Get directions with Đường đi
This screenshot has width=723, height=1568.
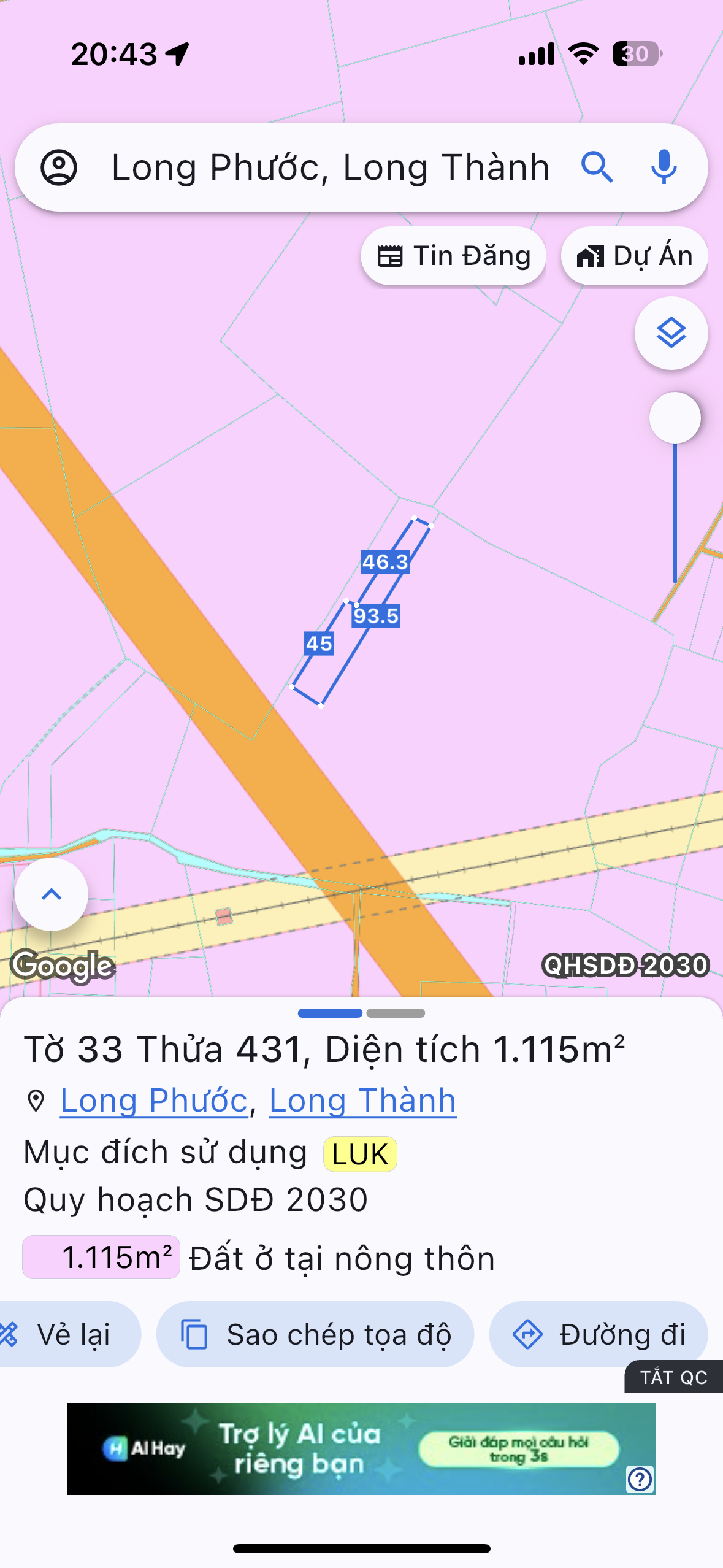599,1334
